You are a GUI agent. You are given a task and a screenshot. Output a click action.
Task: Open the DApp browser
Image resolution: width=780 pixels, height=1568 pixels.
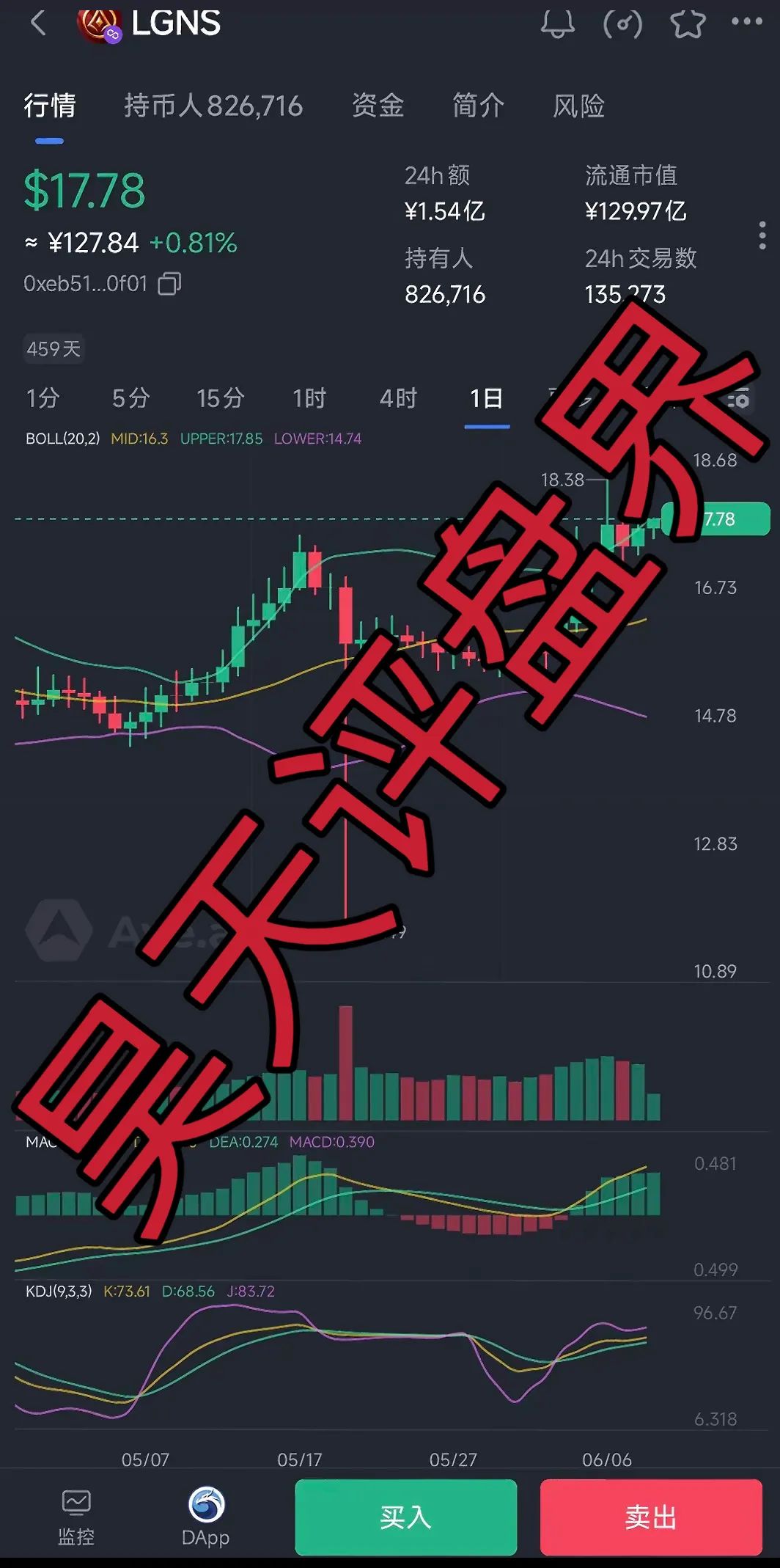[x=206, y=1517]
